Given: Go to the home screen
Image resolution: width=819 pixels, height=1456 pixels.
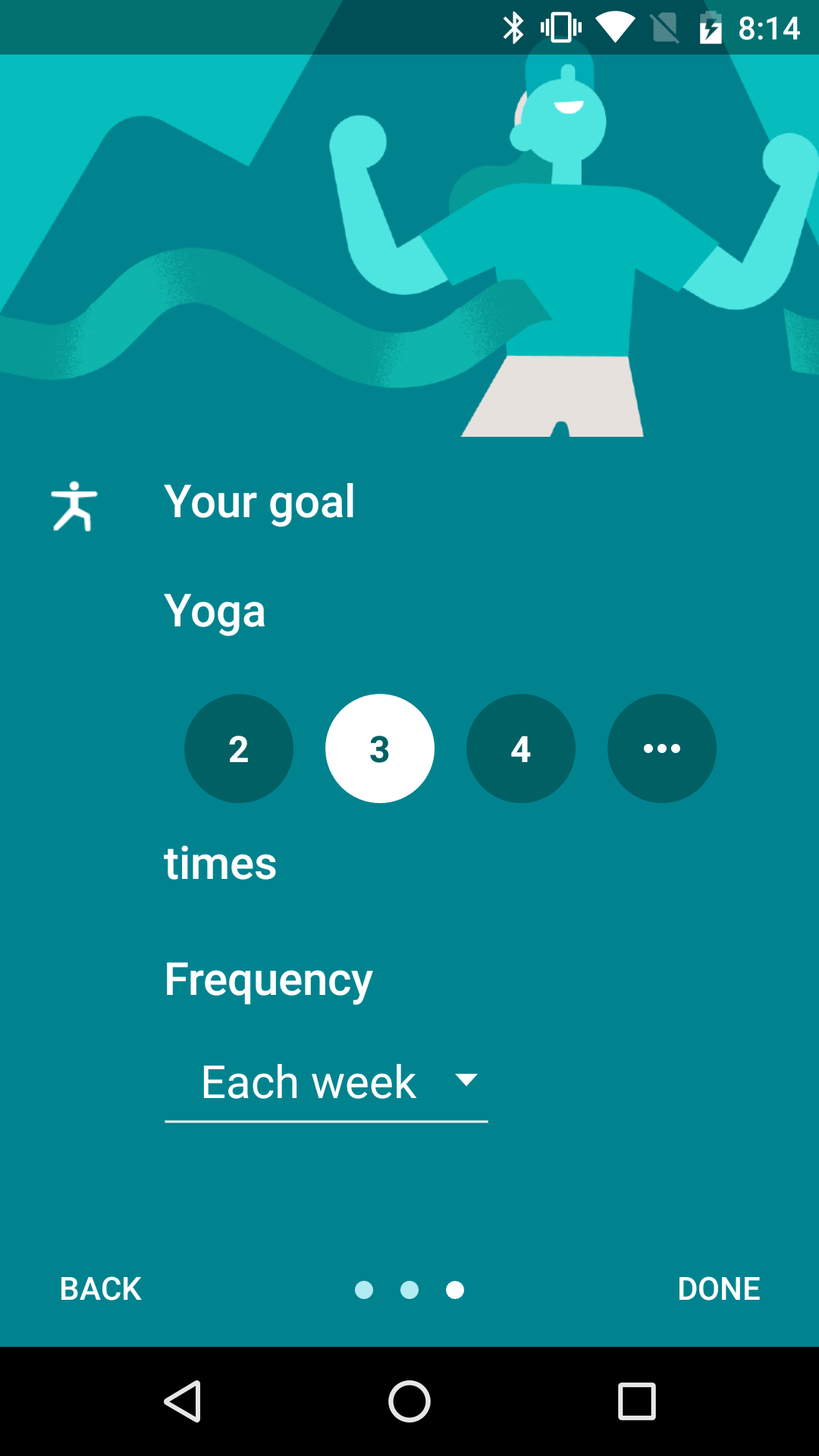Looking at the screenshot, I should pos(409,1401).
